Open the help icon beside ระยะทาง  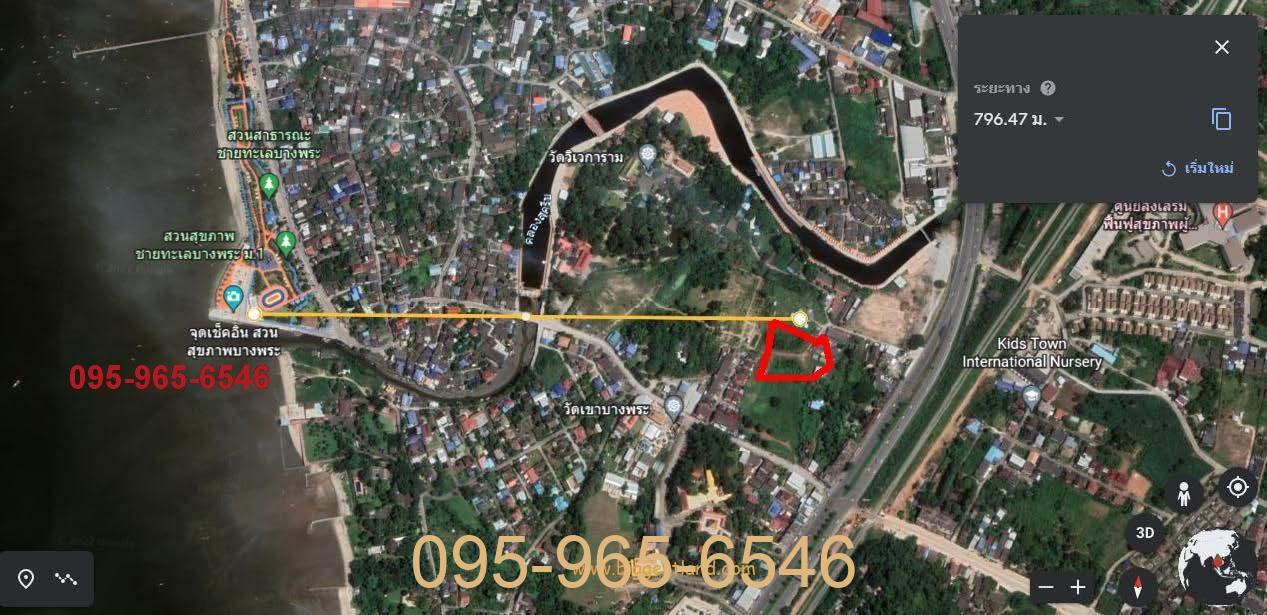pos(1048,88)
